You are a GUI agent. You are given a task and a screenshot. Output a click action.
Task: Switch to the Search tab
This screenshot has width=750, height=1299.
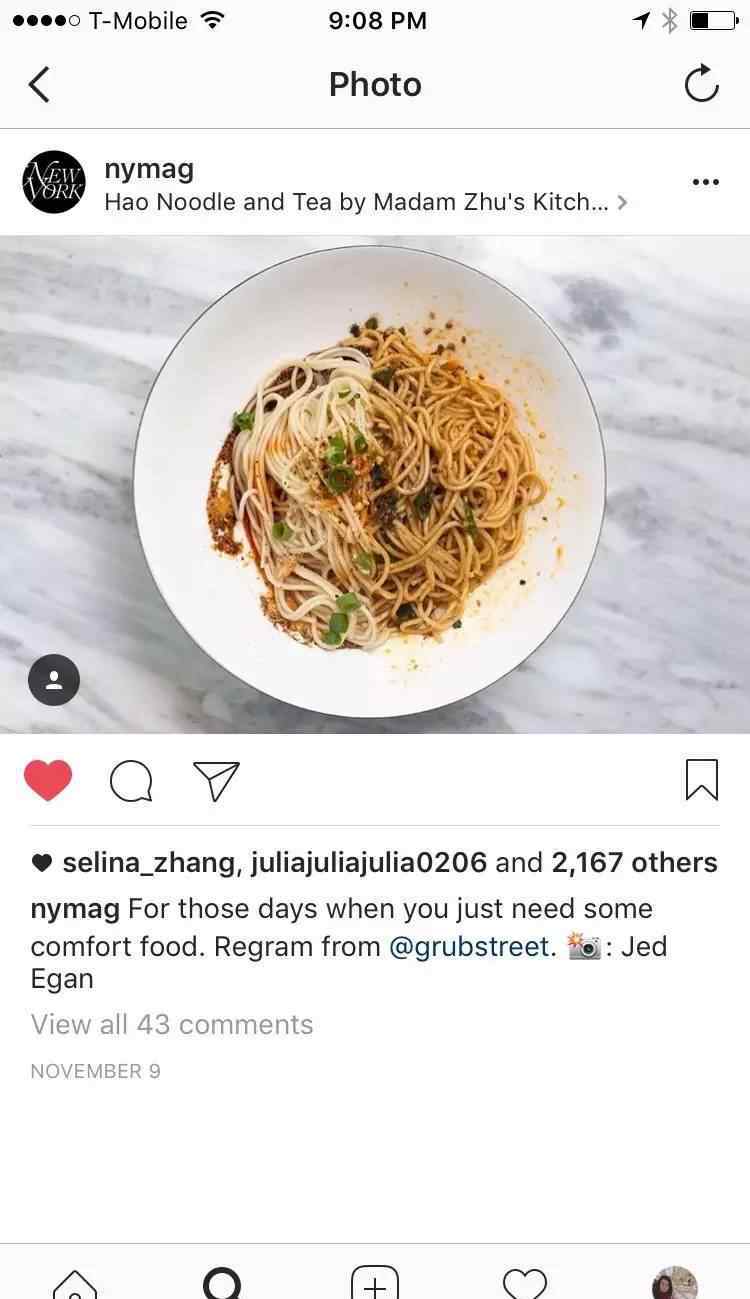223,1282
